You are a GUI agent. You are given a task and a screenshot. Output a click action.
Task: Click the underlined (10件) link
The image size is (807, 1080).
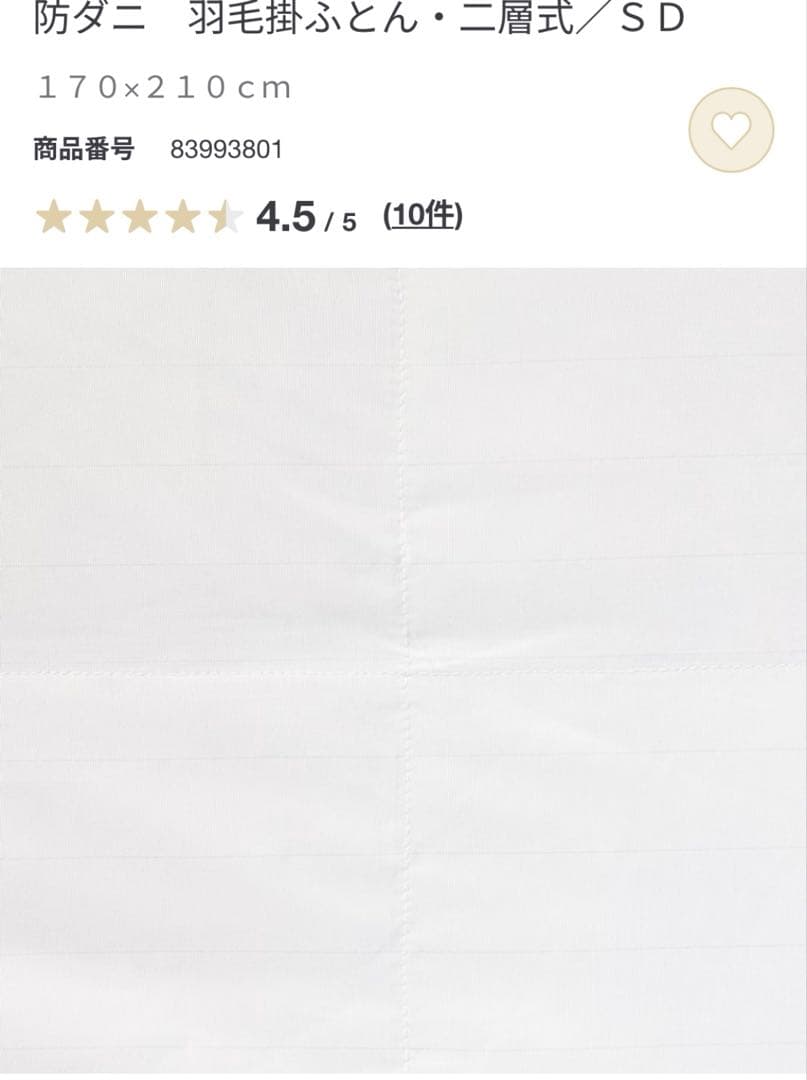tap(424, 213)
